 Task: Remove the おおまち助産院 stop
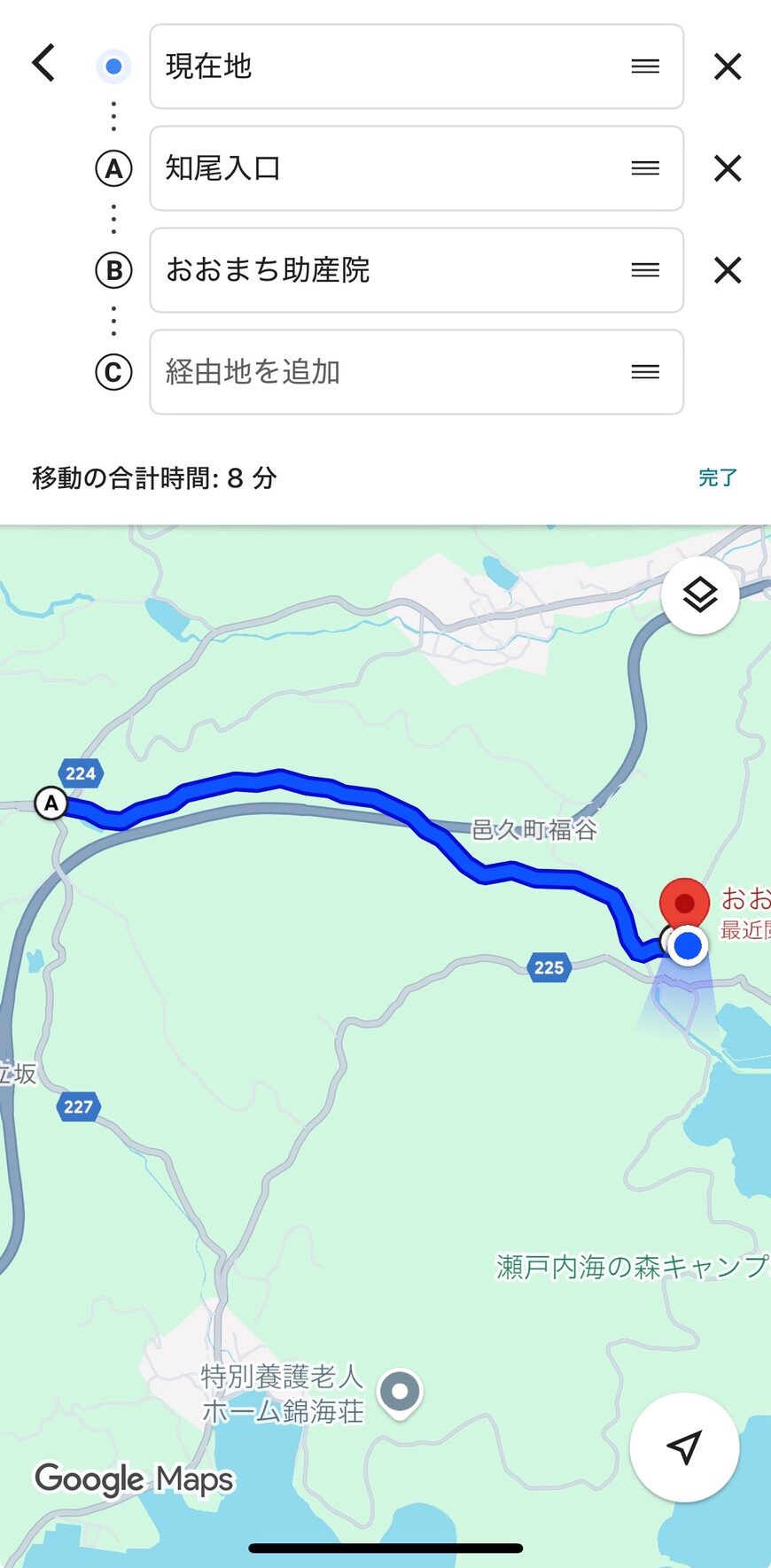(x=728, y=270)
